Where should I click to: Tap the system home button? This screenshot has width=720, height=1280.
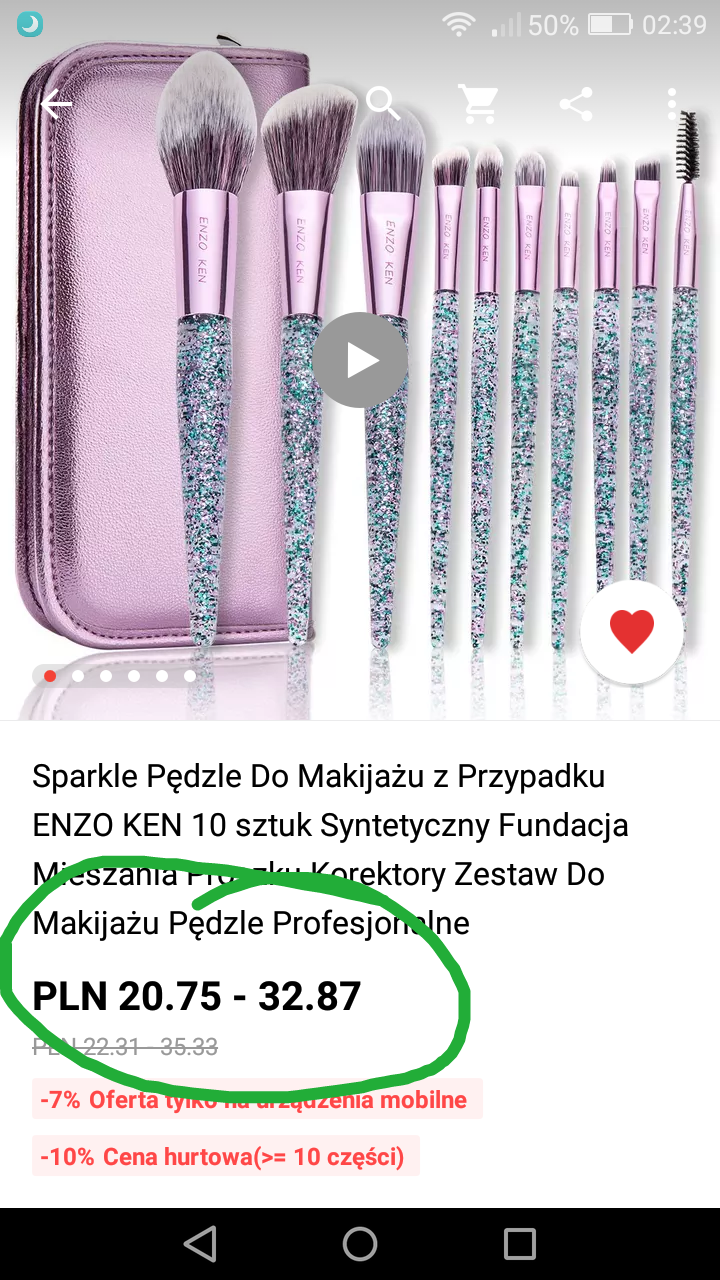pos(360,1244)
